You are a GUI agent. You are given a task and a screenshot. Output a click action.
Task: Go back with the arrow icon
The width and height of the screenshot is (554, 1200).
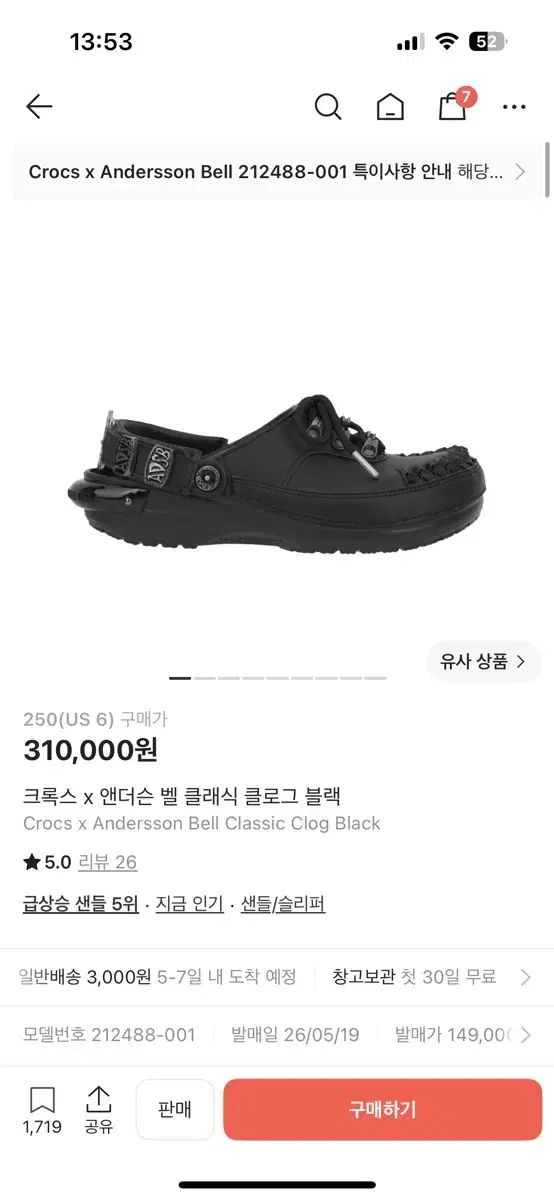pos(39,107)
